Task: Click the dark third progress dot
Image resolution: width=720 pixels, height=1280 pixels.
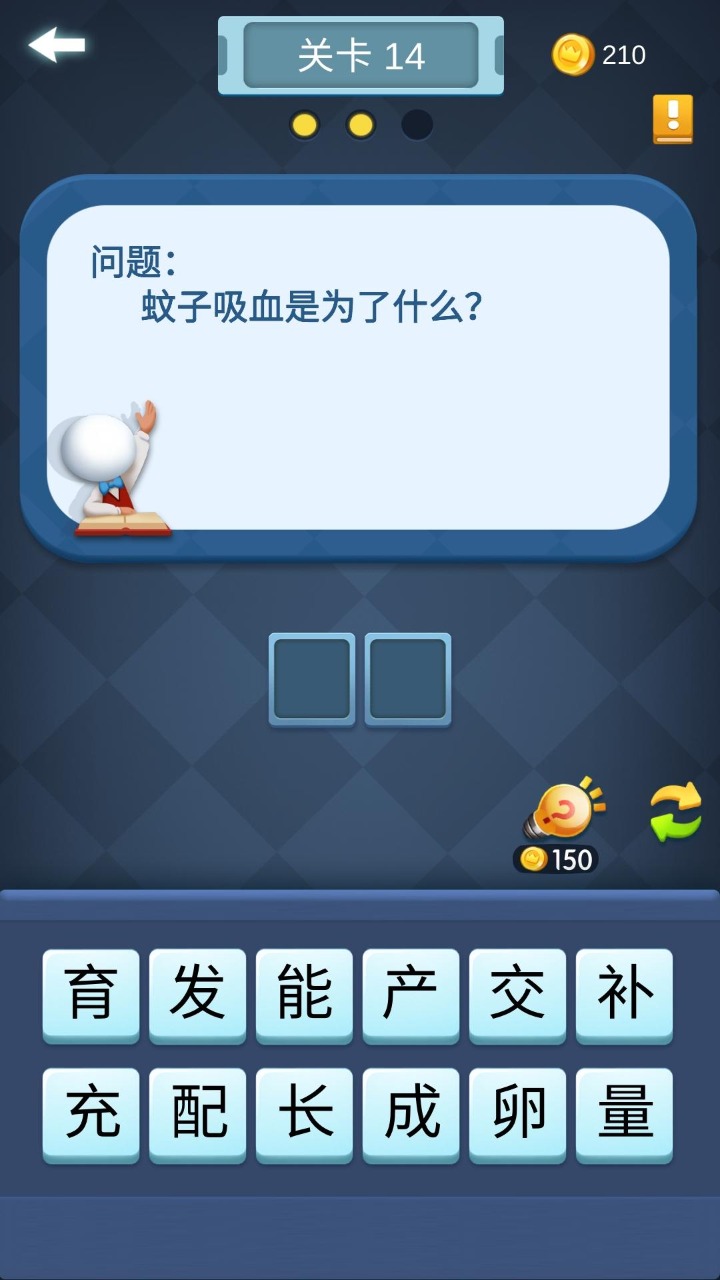Action: [x=417, y=126]
